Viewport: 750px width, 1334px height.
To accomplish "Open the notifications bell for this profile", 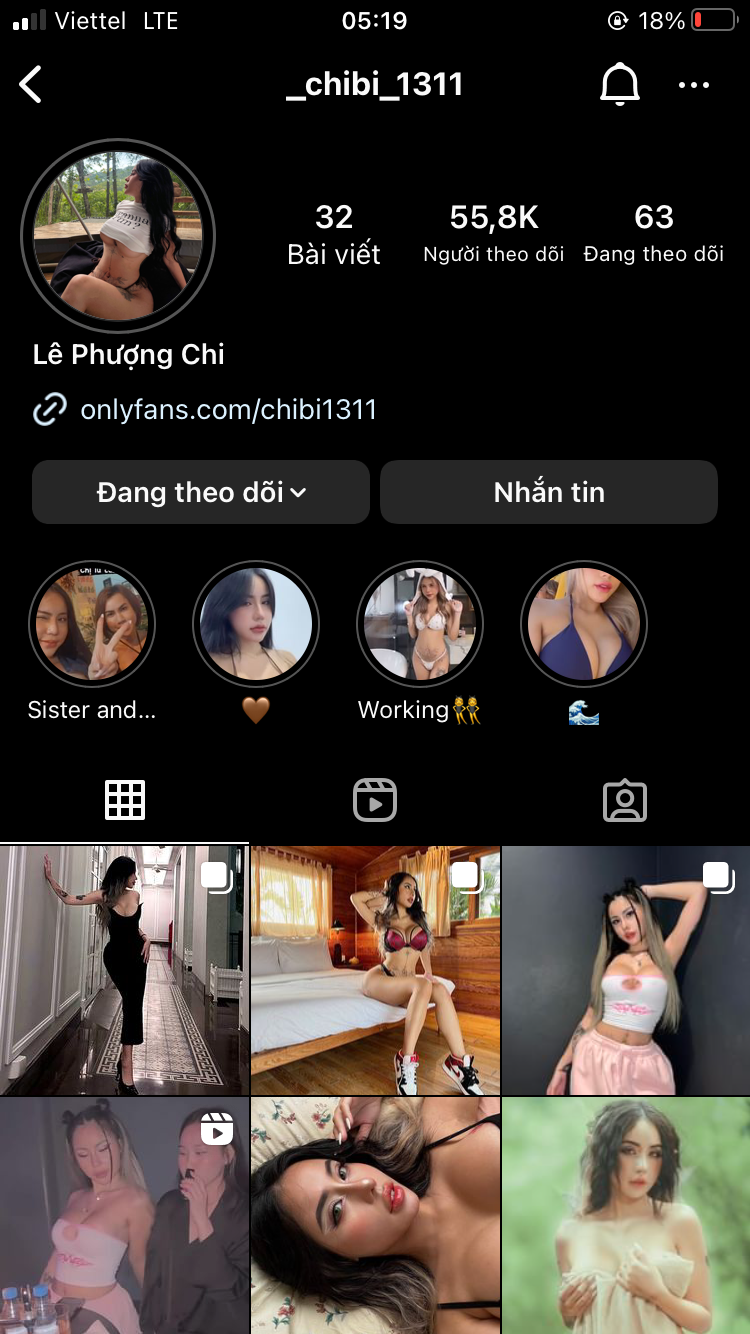I will coord(619,85).
